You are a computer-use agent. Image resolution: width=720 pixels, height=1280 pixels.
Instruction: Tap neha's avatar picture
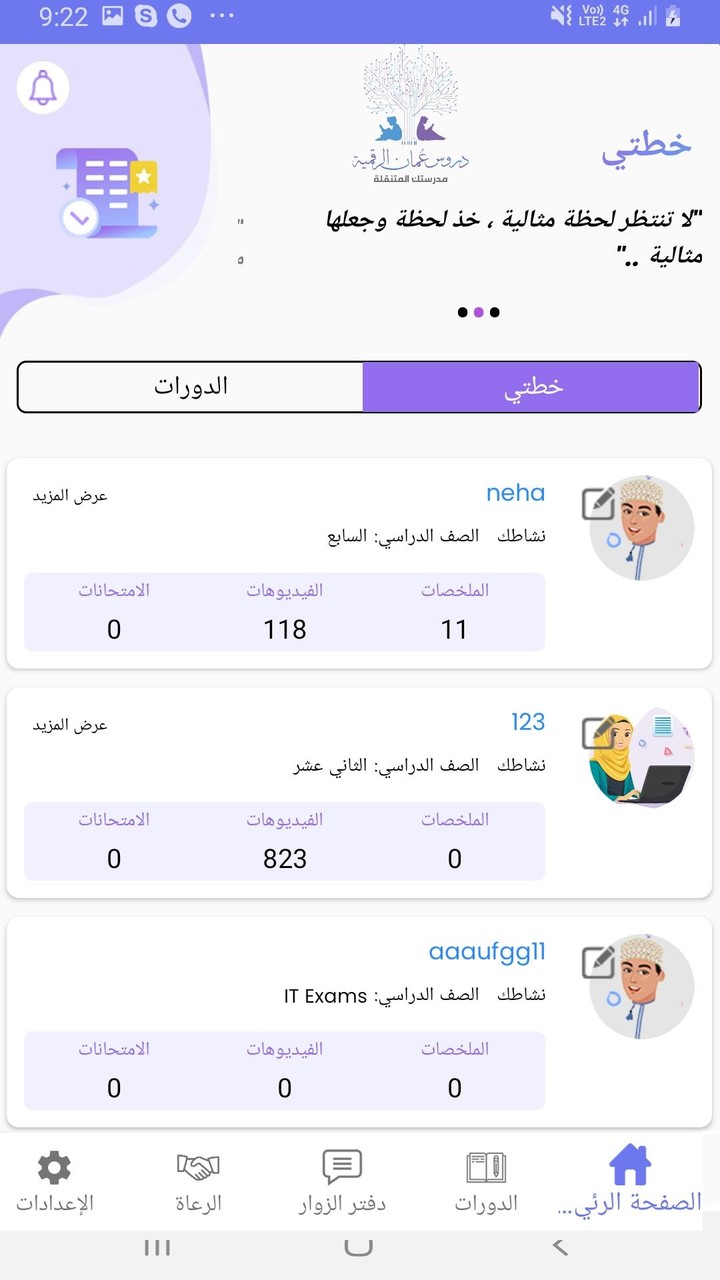(642, 528)
